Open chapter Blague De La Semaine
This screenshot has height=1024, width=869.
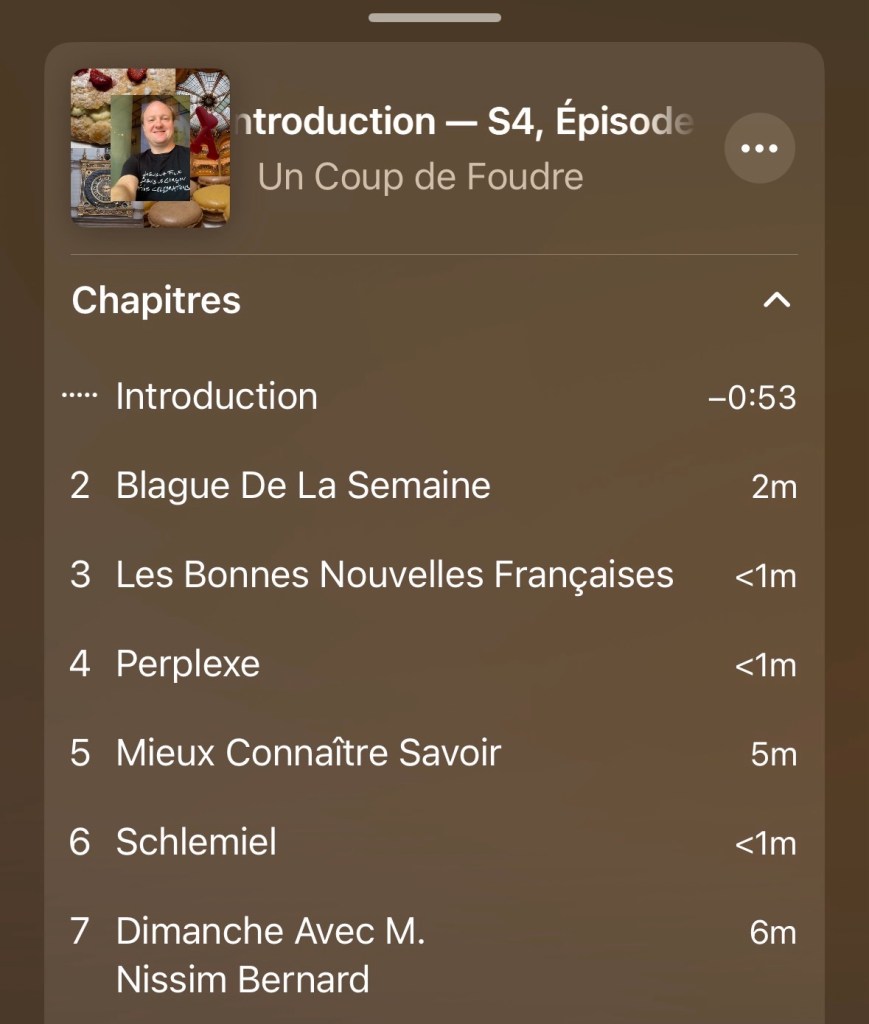tap(303, 485)
